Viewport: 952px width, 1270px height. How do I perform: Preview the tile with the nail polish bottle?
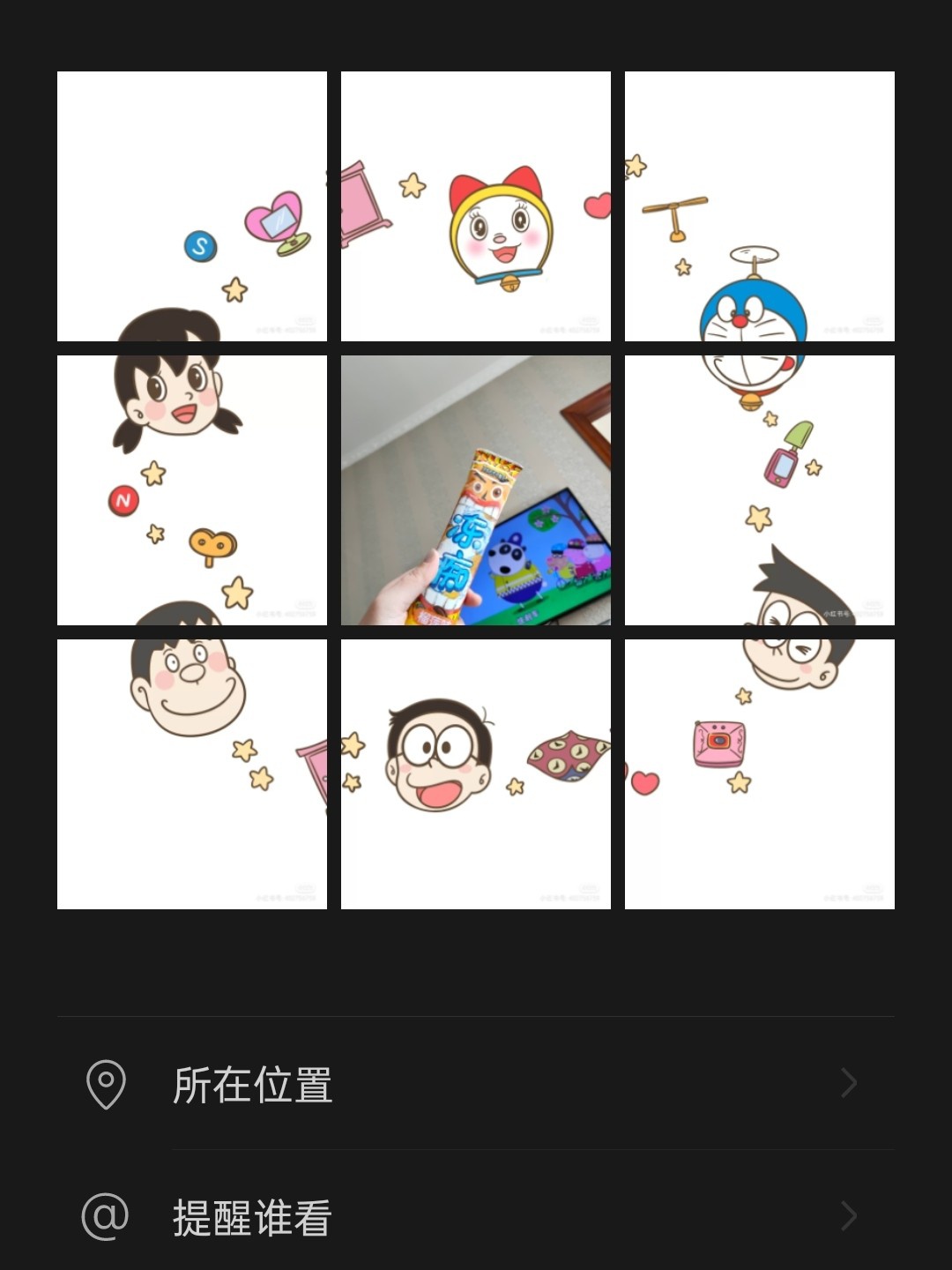[x=760, y=490]
